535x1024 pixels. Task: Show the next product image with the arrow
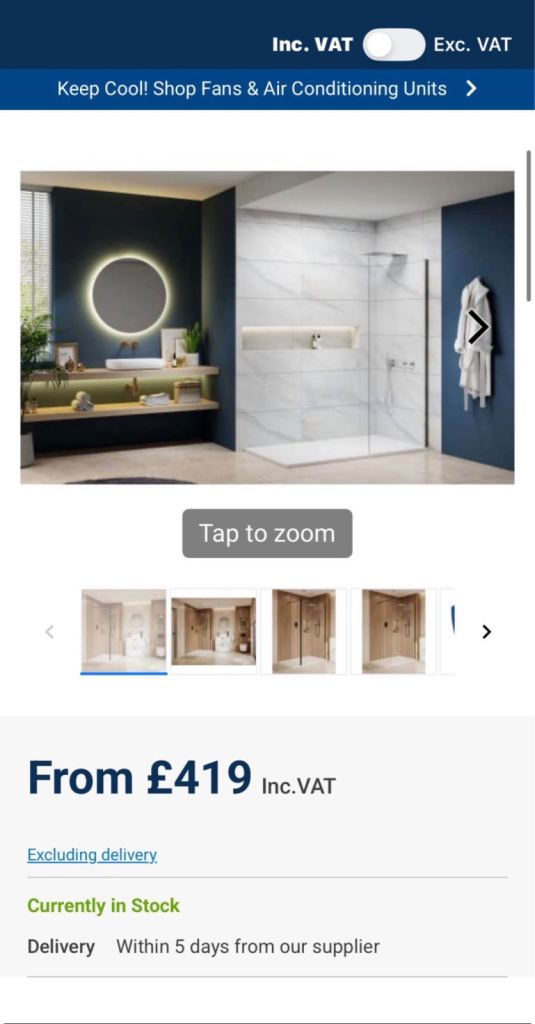point(478,327)
